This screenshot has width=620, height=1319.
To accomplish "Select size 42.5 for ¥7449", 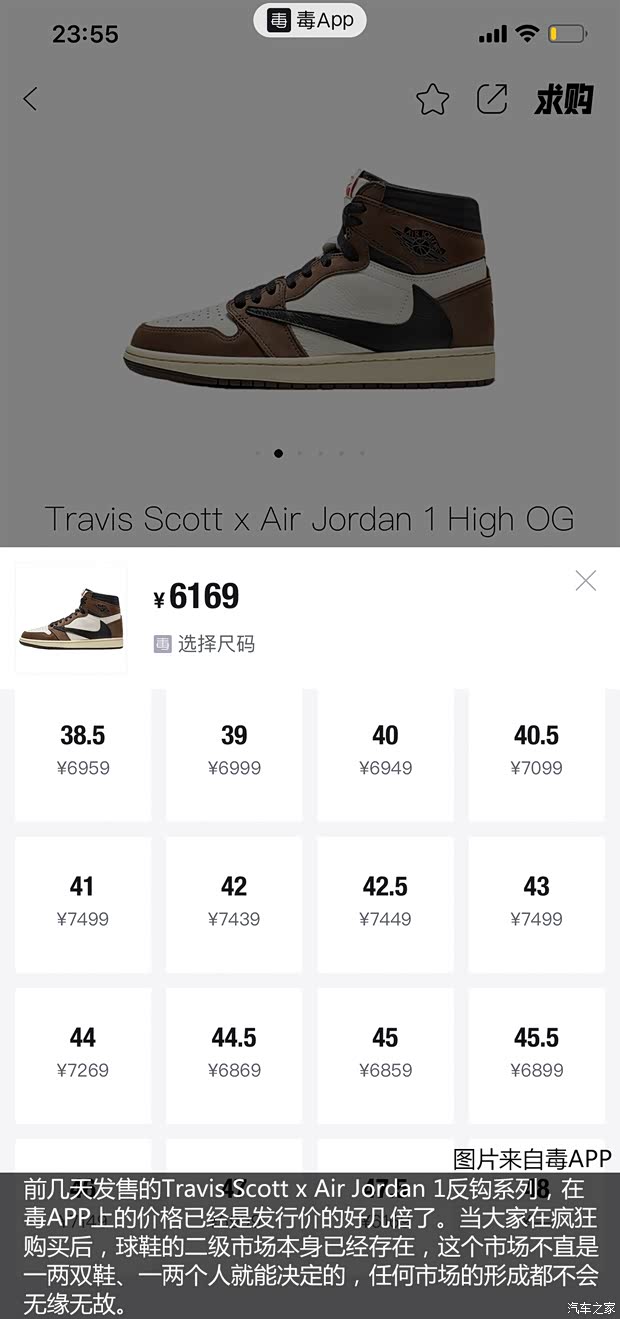I will coord(385,902).
